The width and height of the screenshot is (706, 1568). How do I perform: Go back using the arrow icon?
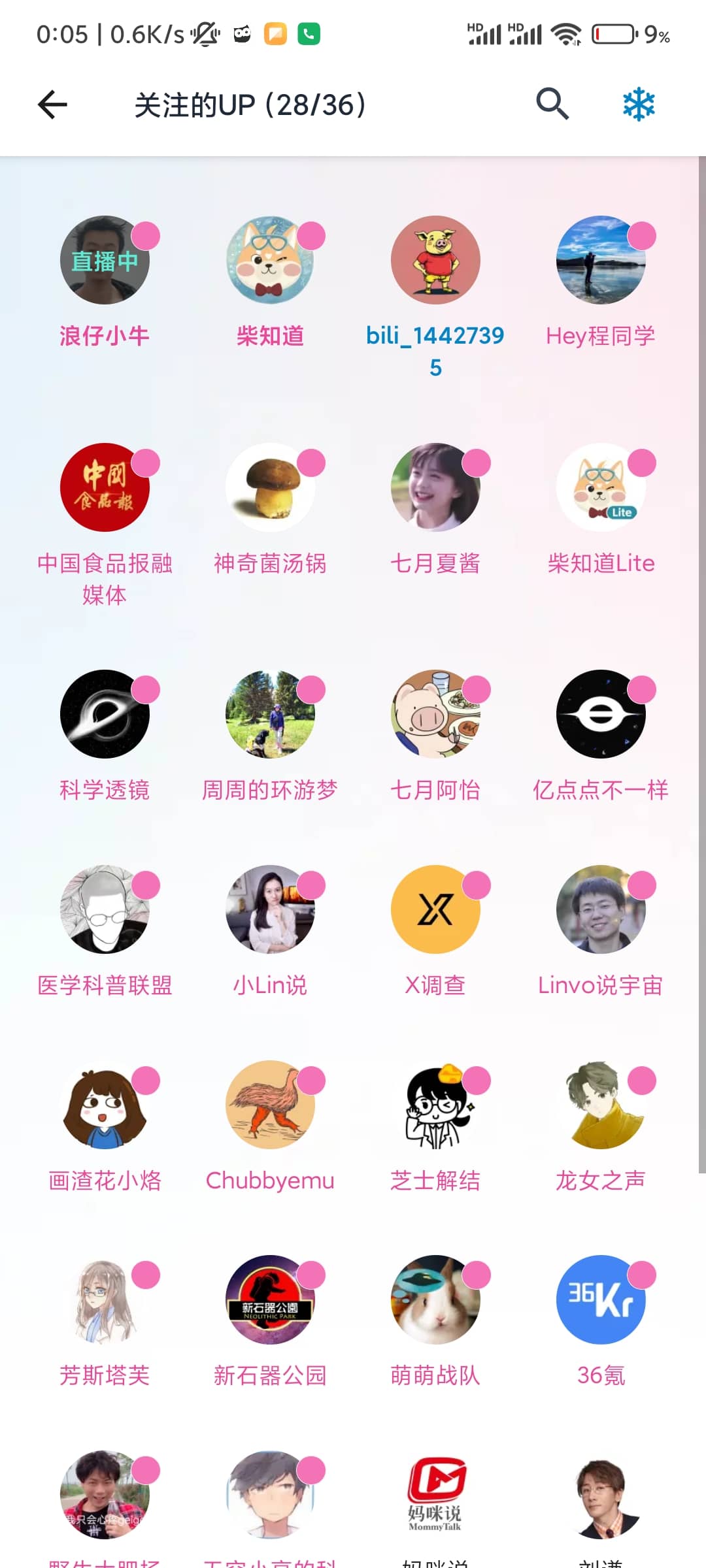click(53, 105)
